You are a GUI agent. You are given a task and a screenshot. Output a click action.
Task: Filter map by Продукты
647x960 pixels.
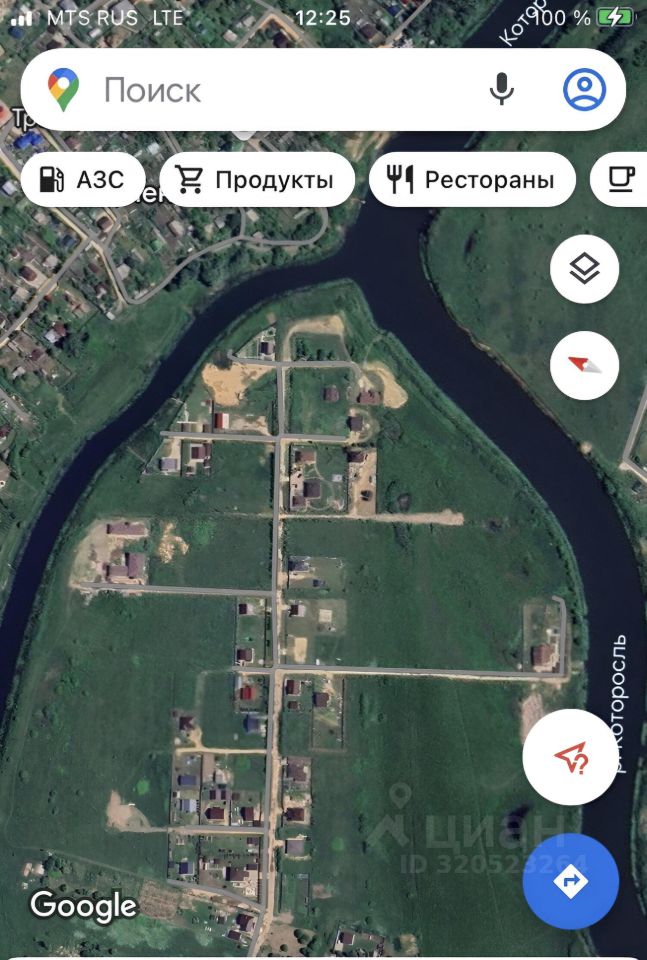pyautogui.click(x=256, y=180)
